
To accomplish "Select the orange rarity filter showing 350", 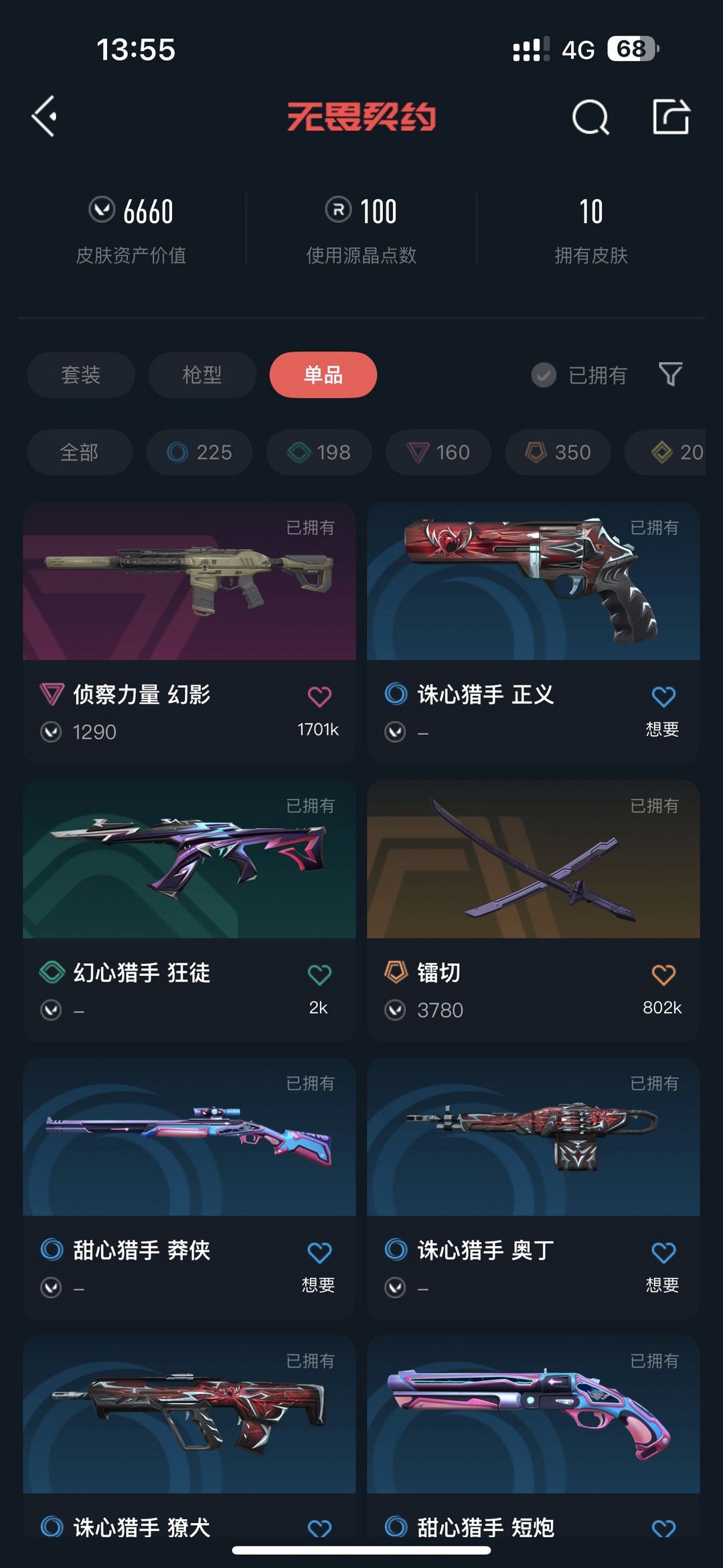I will [558, 452].
